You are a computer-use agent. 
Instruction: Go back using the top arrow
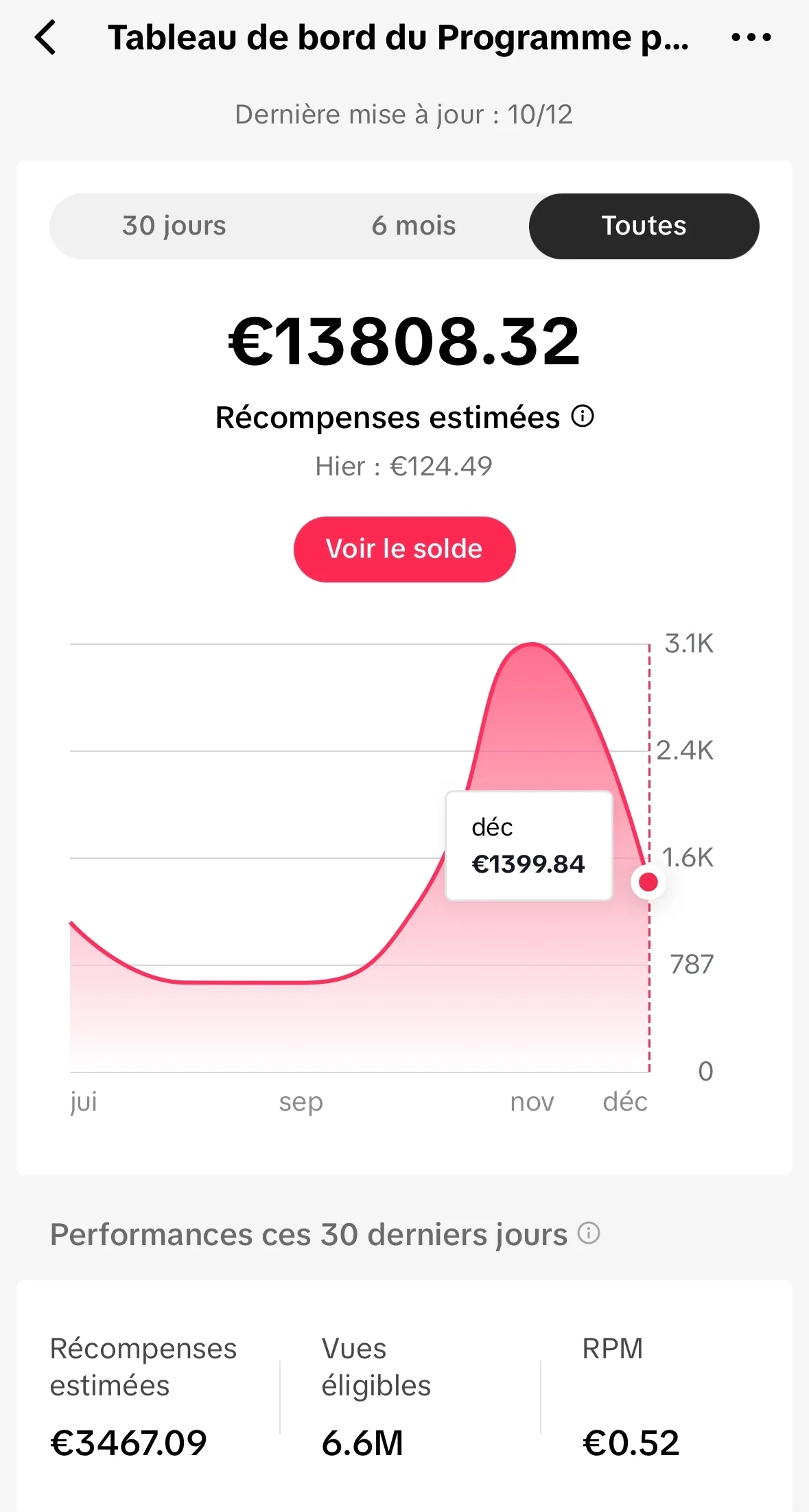pyautogui.click(x=45, y=37)
